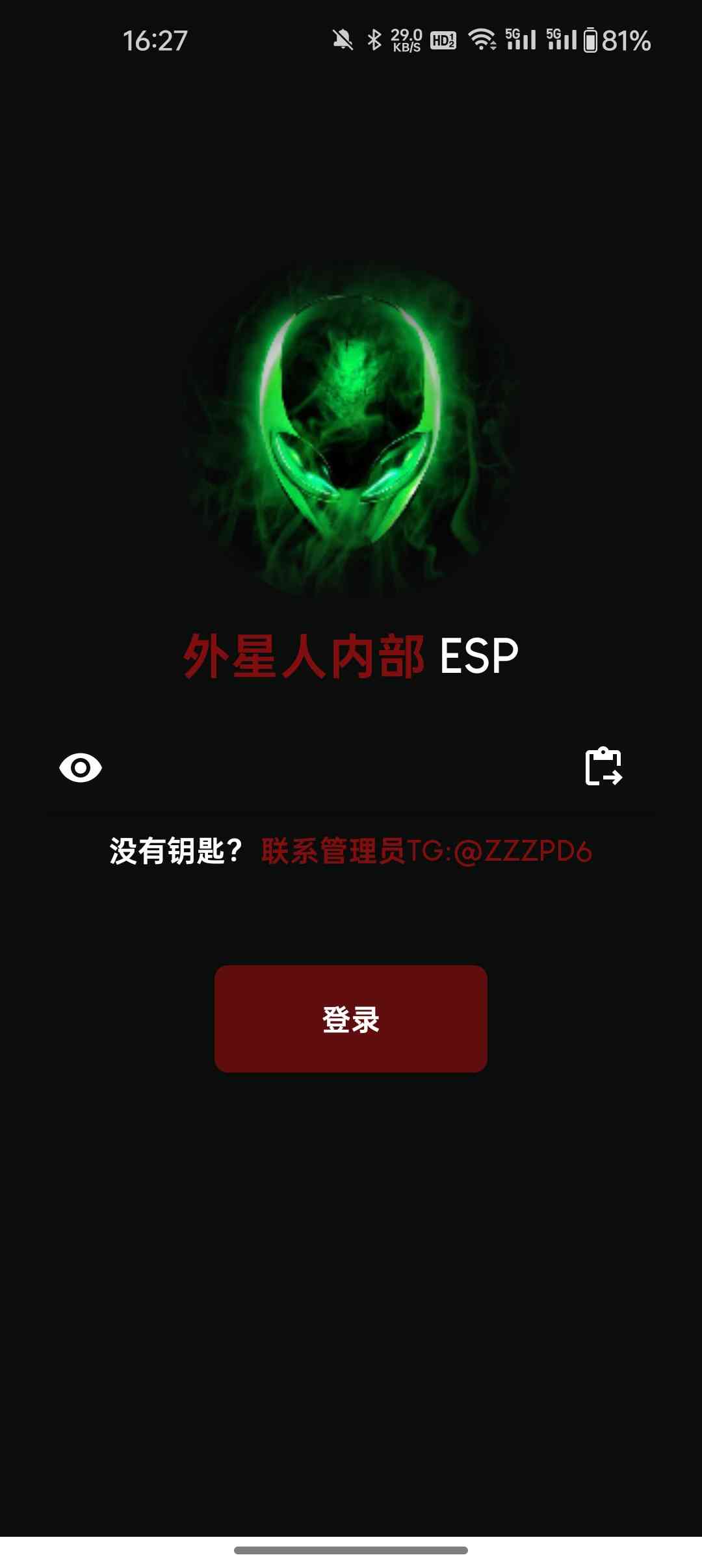Tap the 登录 login button
Screen dimensions: 702x1568
click(x=351, y=1019)
